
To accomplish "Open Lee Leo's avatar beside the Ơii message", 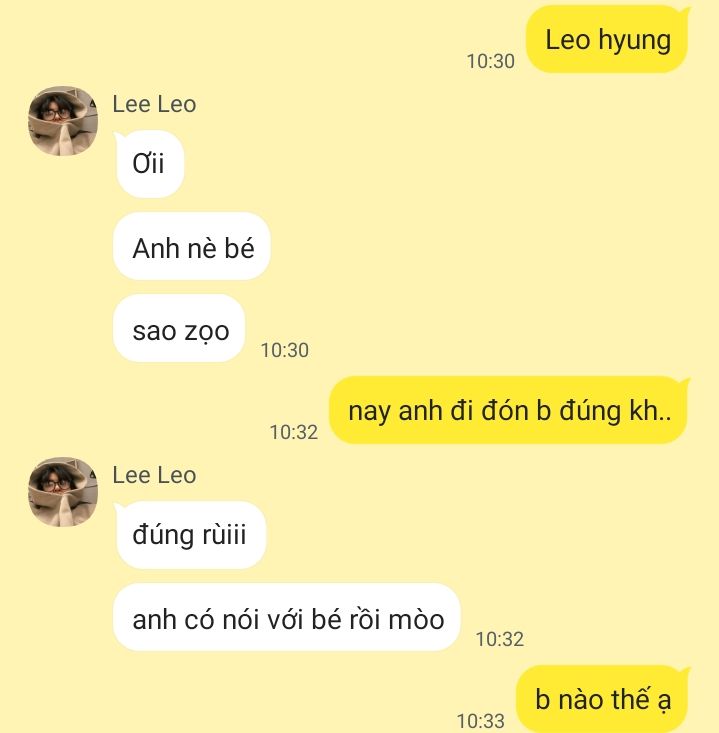I will (62, 121).
